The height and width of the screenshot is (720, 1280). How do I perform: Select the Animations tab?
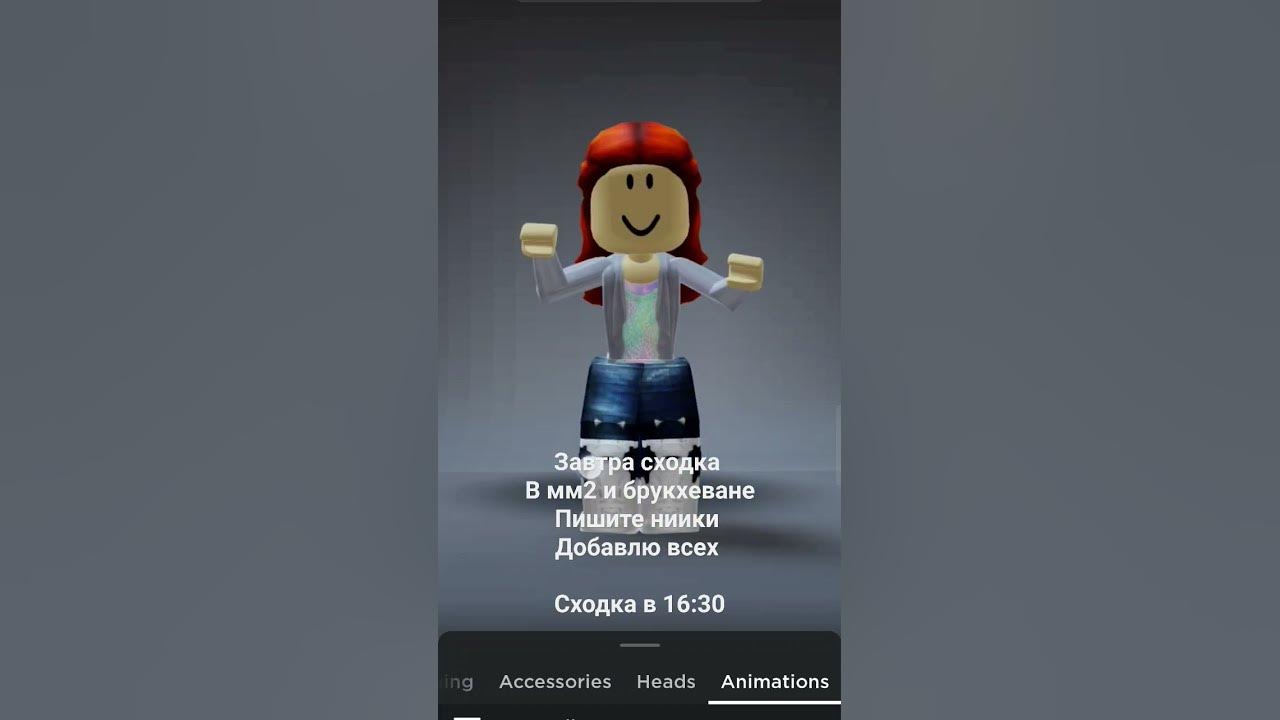click(x=774, y=682)
